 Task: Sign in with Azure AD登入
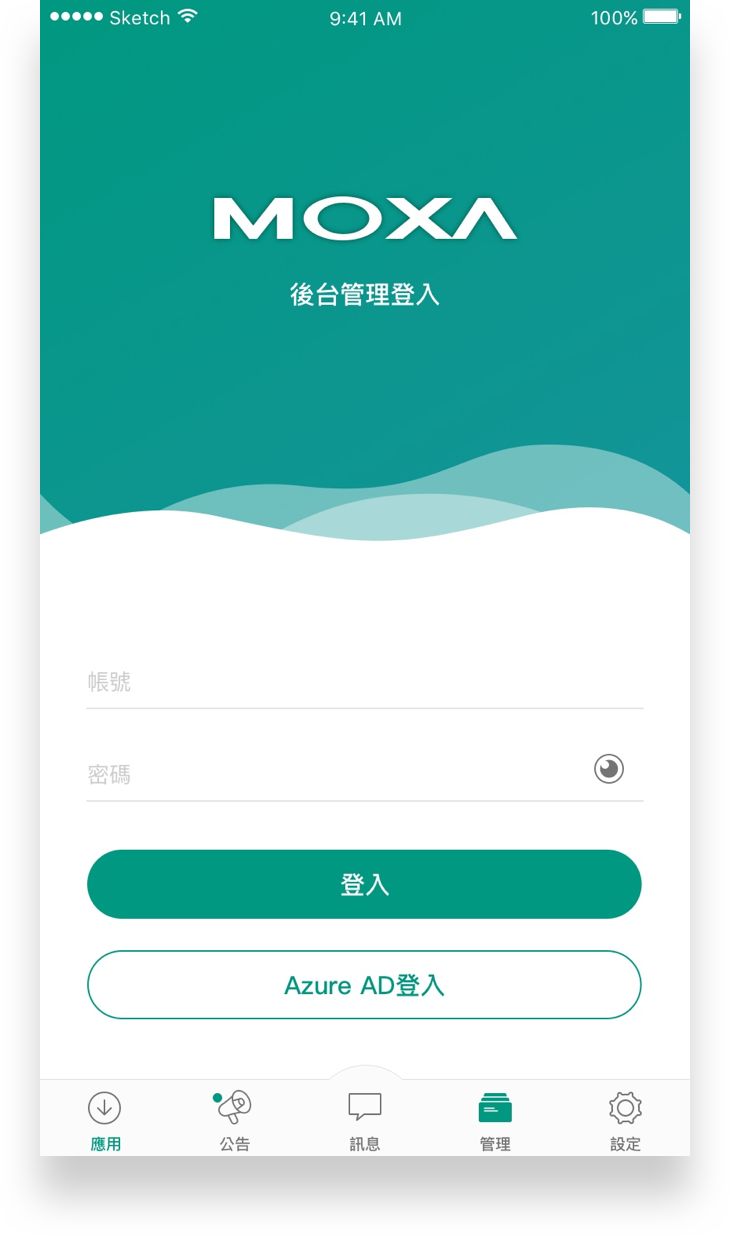click(x=364, y=985)
